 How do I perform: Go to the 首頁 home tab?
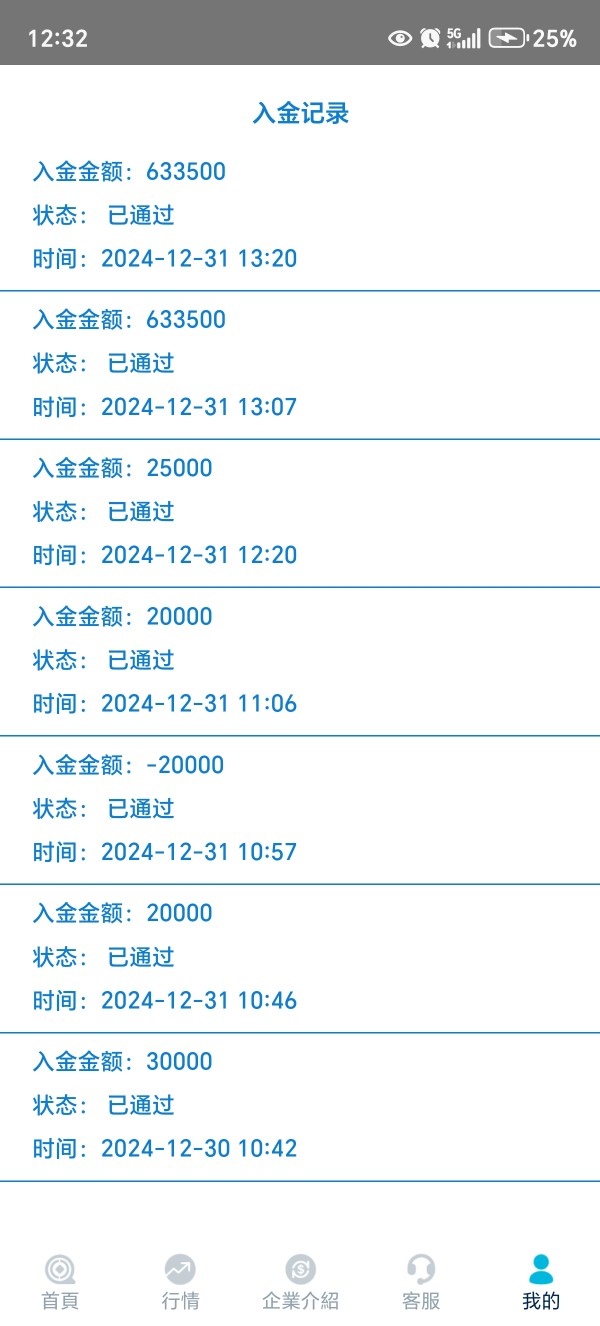point(60,1283)
